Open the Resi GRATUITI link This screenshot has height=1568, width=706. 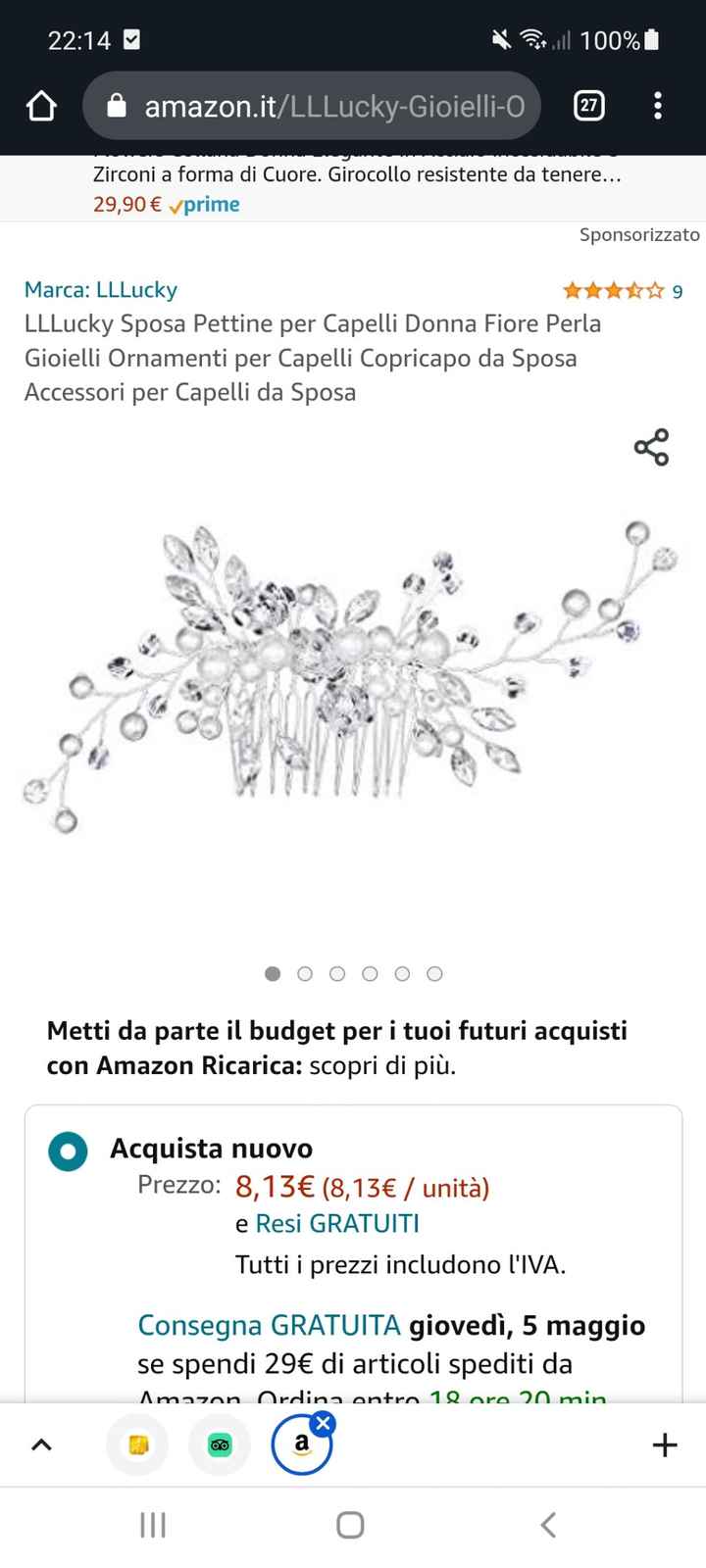pos(336,1223)
